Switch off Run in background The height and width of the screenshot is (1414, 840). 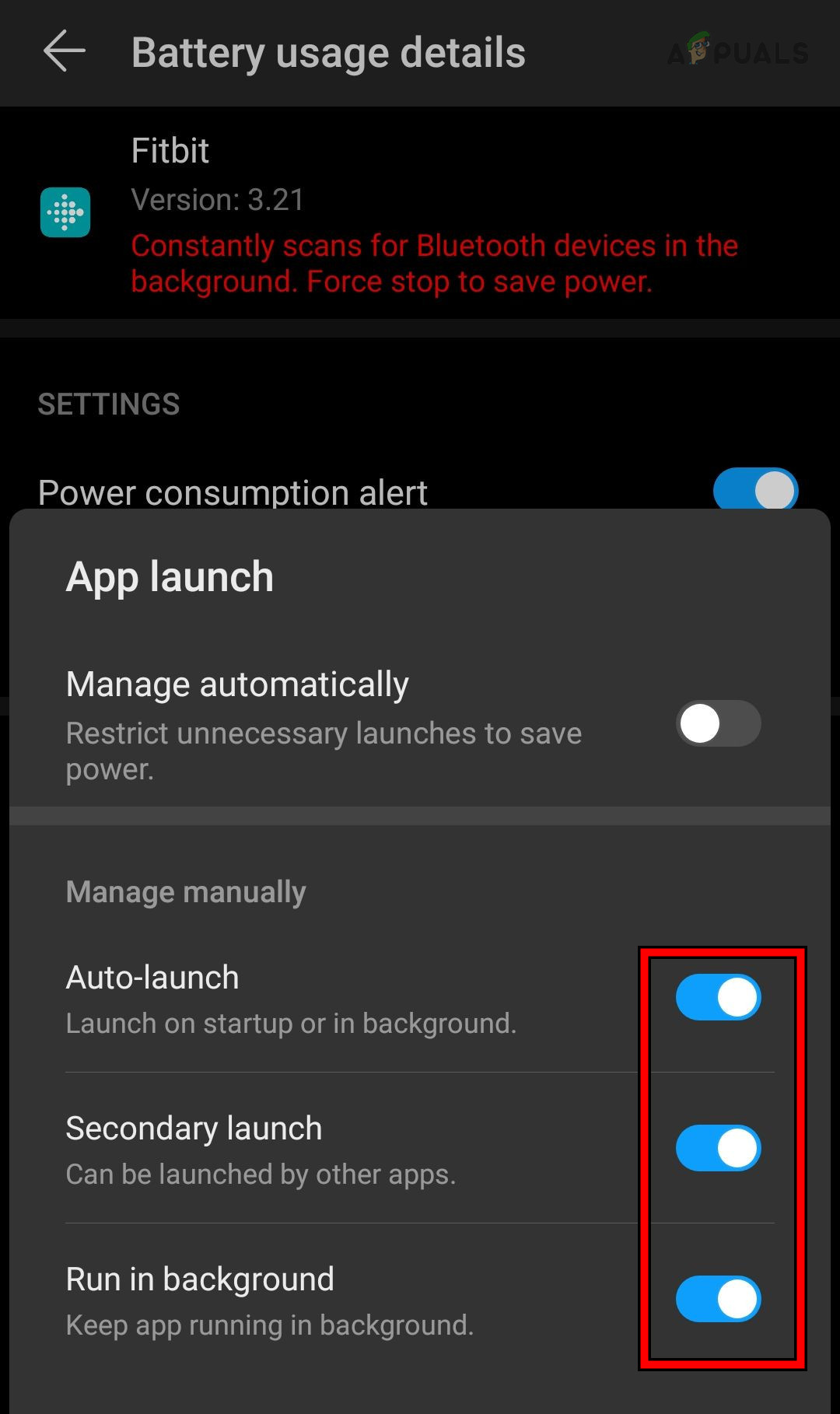click(x=718, y=1299)
